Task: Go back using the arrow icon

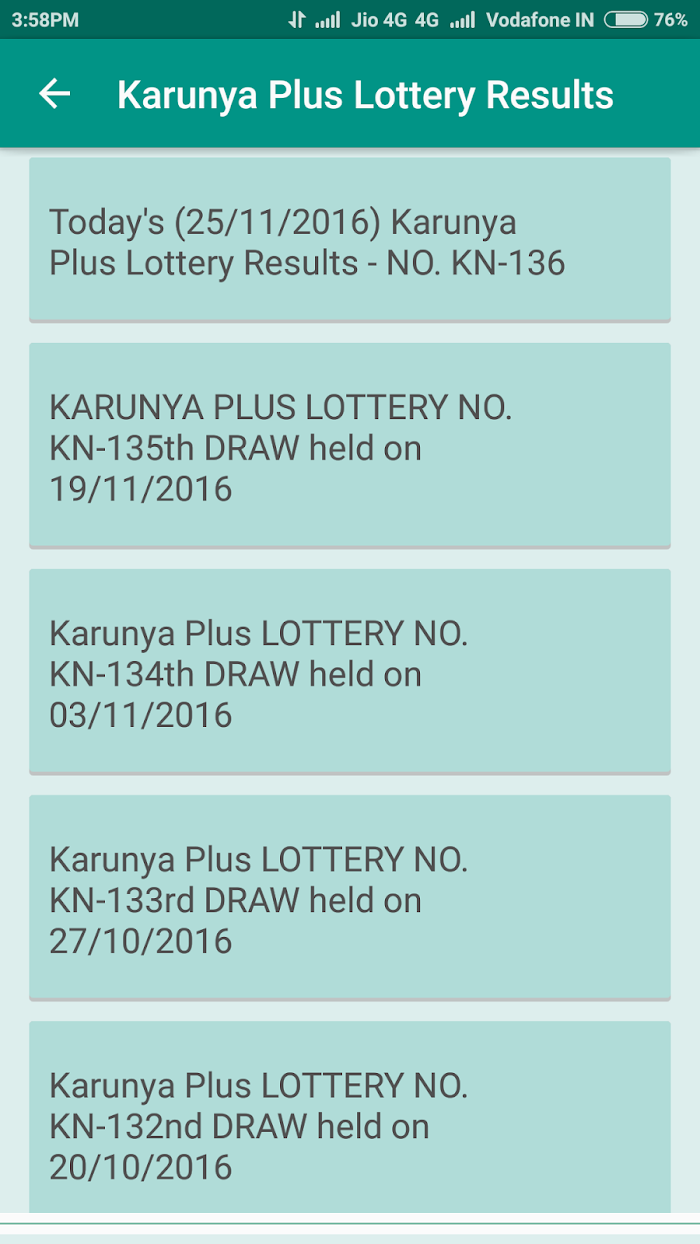Action: pyautogui.click(x=55, y=94)
